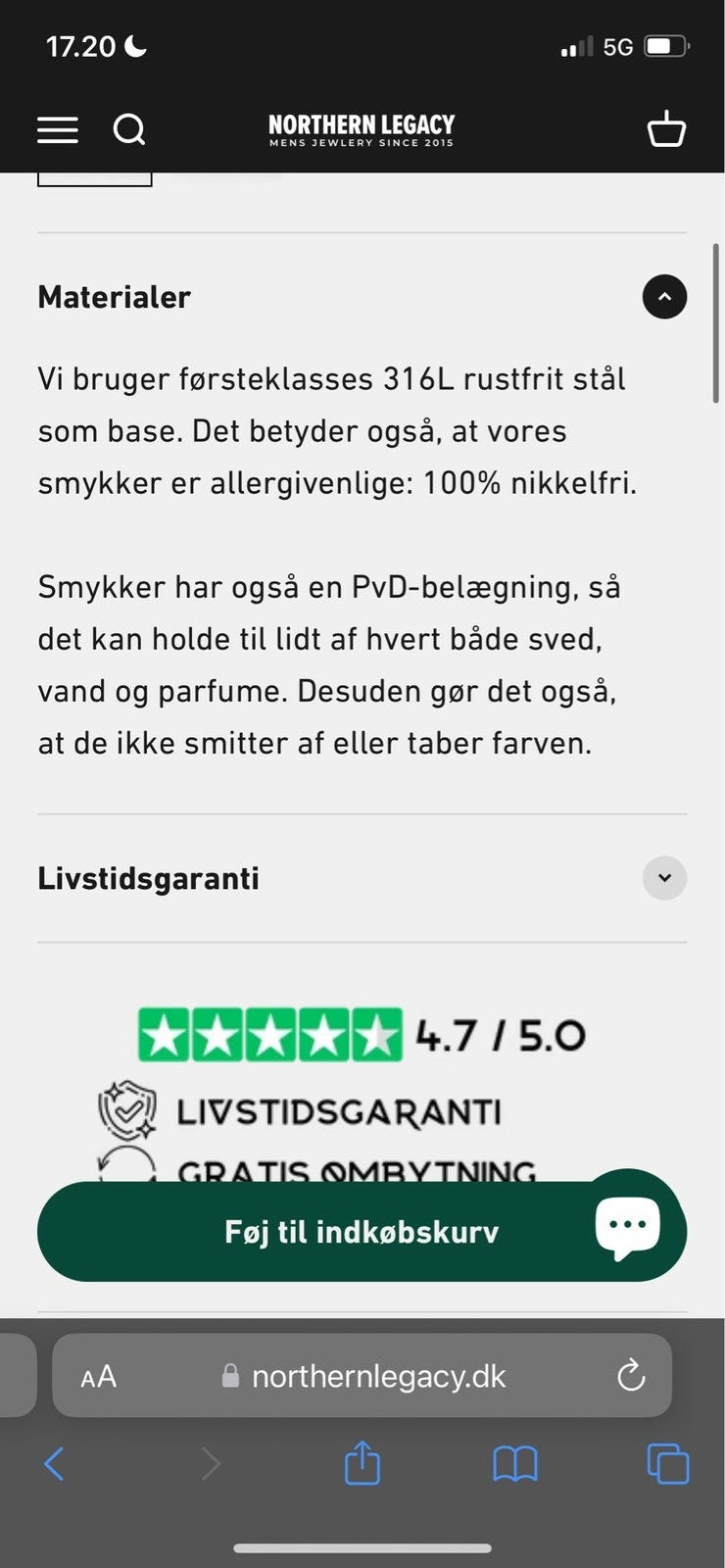This screenshot has height=1568, width=725.
Task: Open the hamburger navigation menu
Action: pyautogui.click(x=57, y=128)
